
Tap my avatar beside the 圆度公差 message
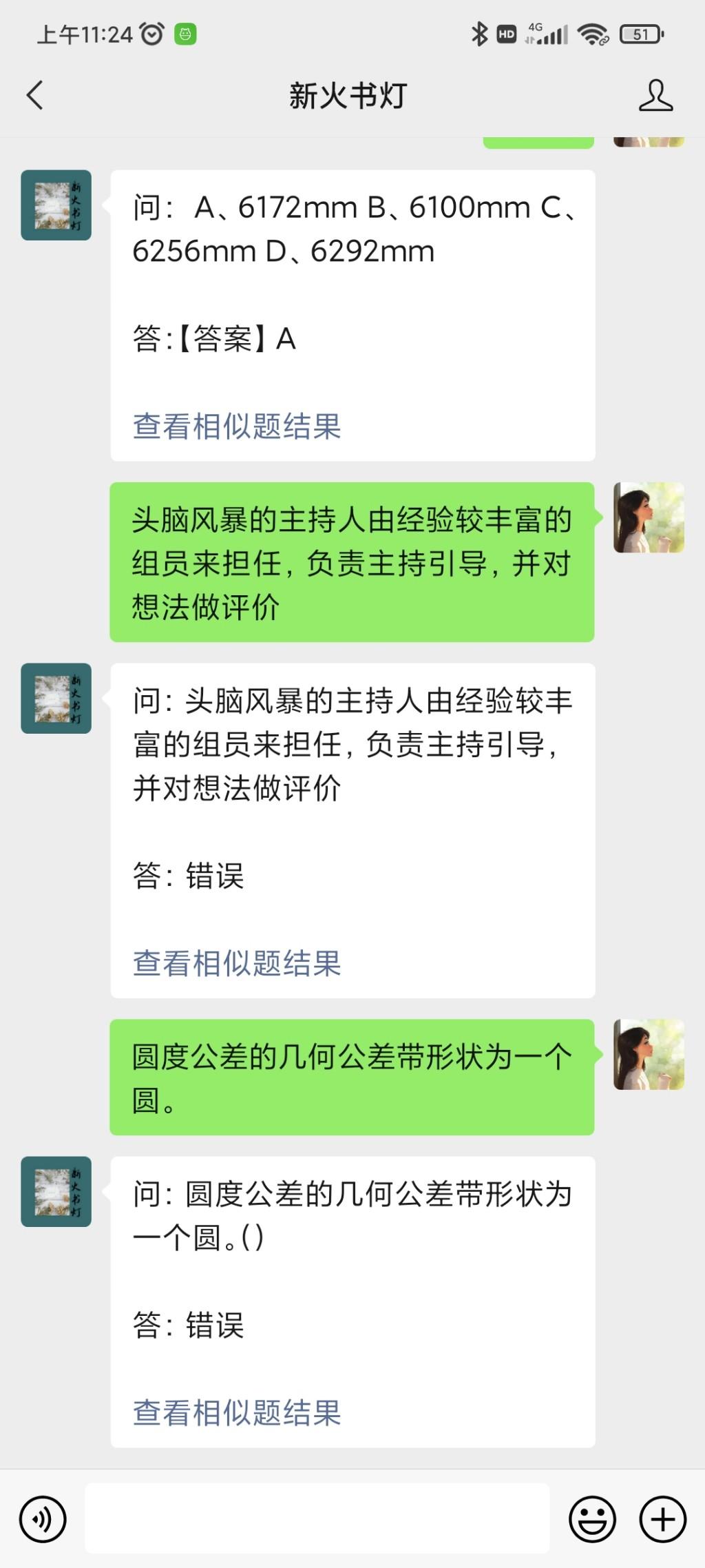point(649,1054)
